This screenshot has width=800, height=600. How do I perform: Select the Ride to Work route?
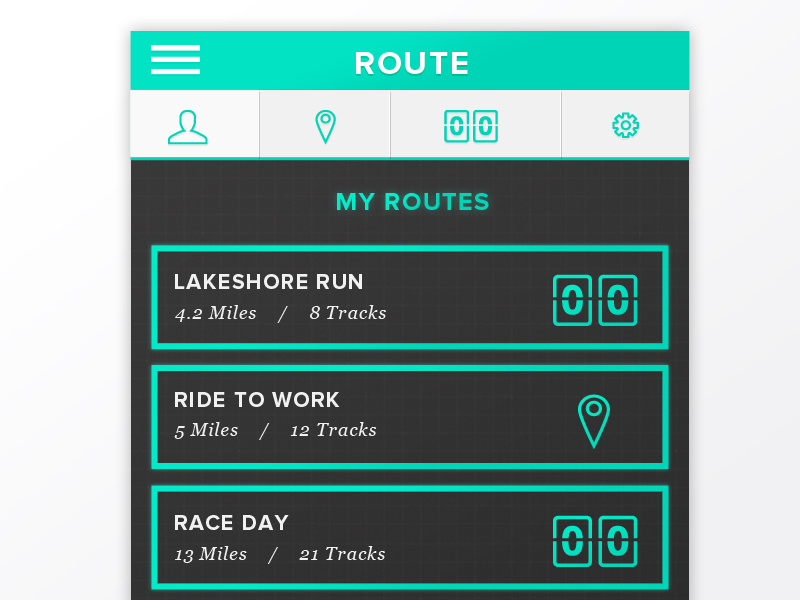pos(410,416)
